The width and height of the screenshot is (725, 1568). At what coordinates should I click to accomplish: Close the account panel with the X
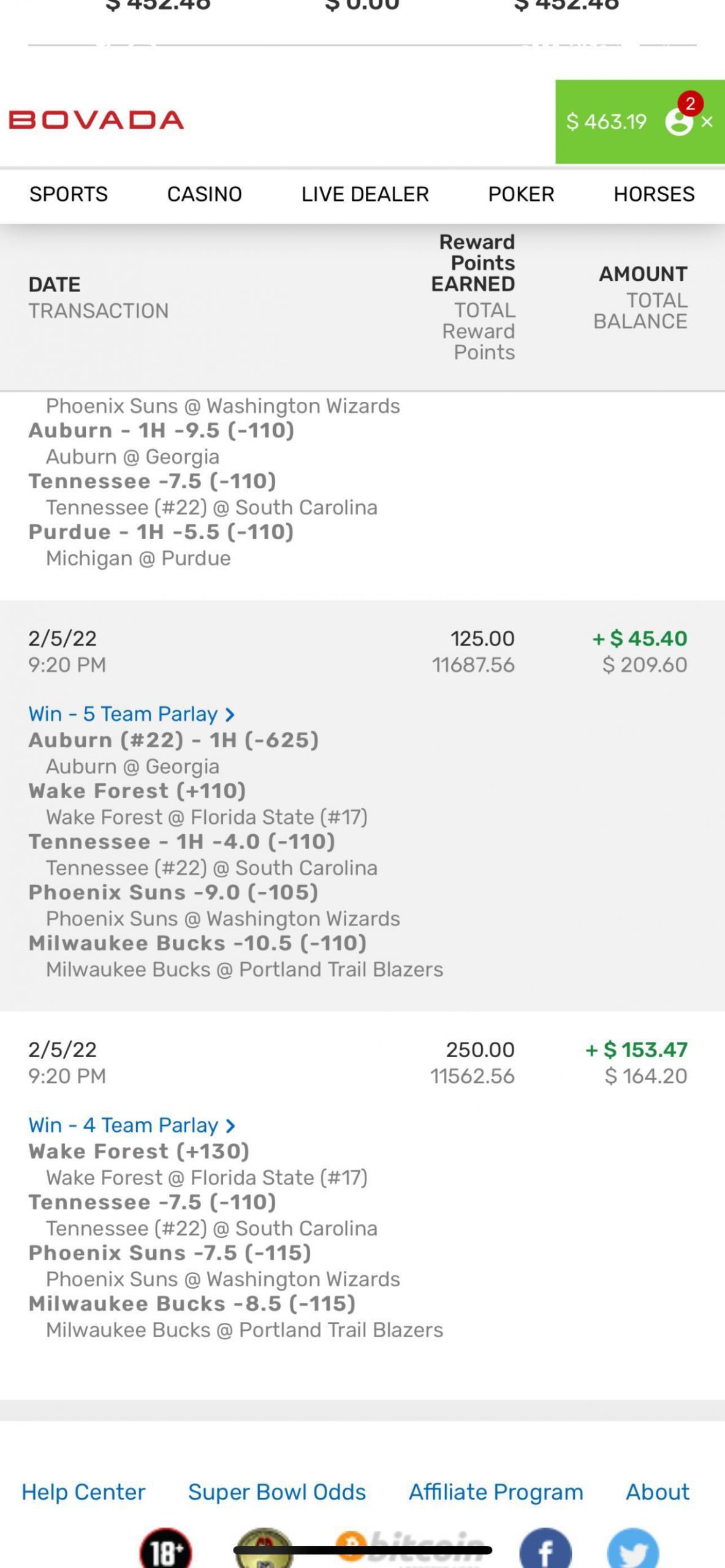(x=707, y=122)
